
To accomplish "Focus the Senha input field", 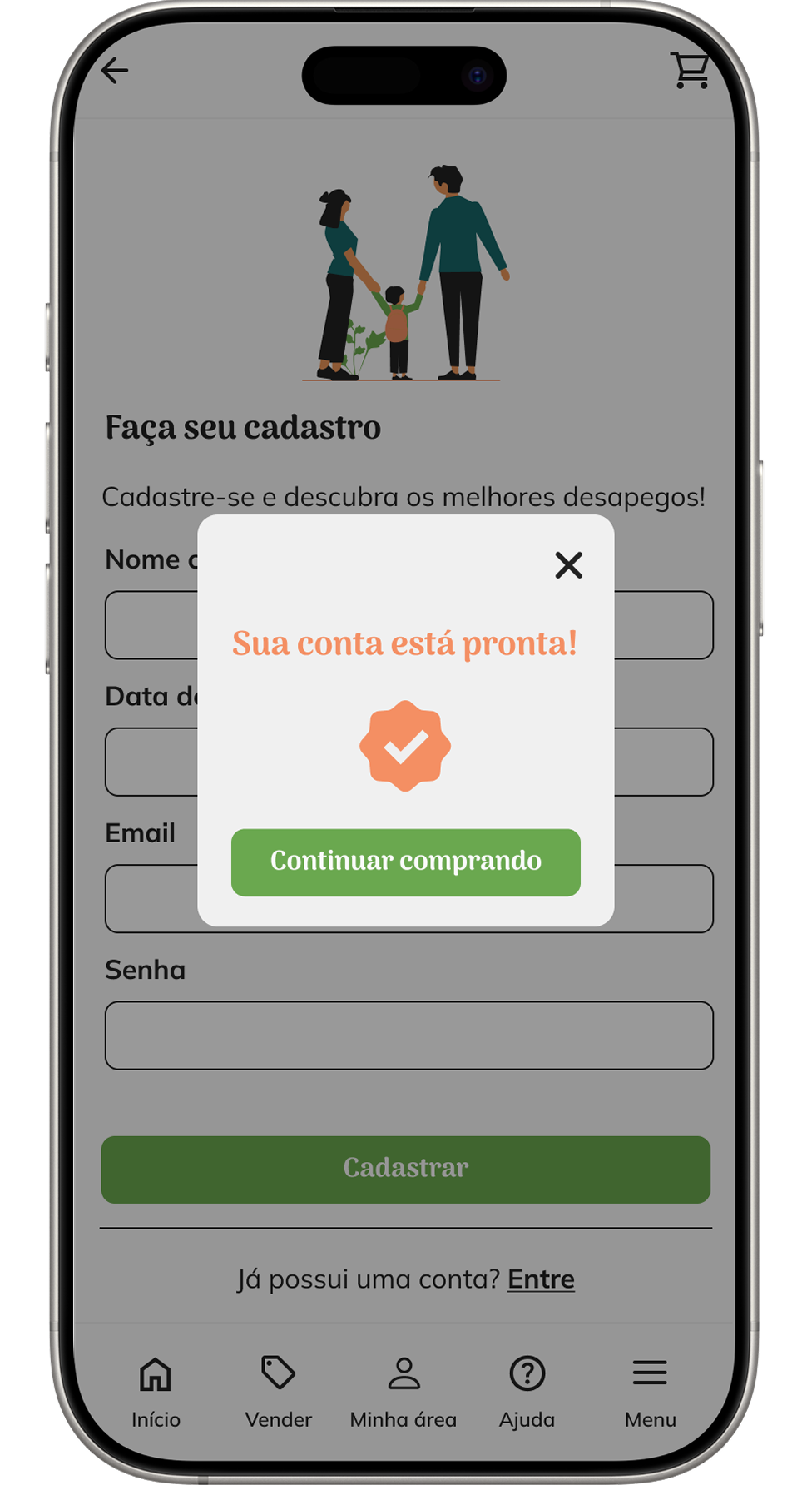I will click(408, 1035).
